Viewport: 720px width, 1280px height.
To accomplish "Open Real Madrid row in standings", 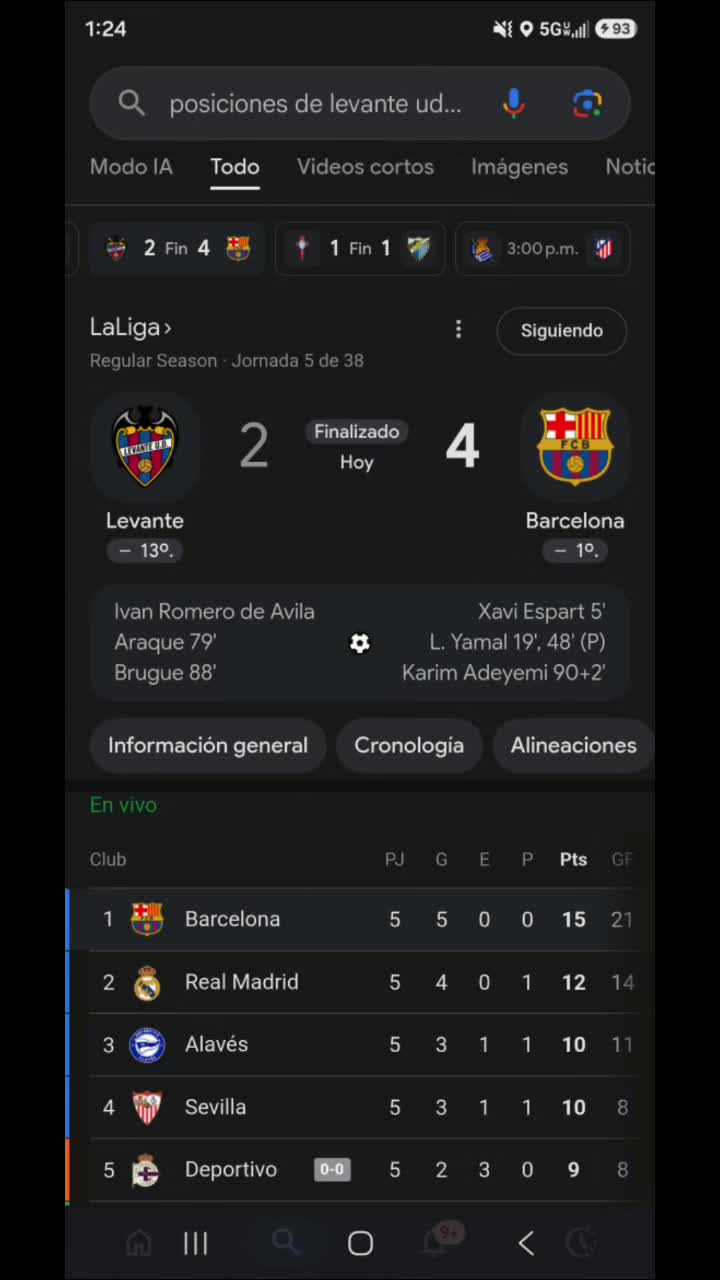I will click(360, 982).
